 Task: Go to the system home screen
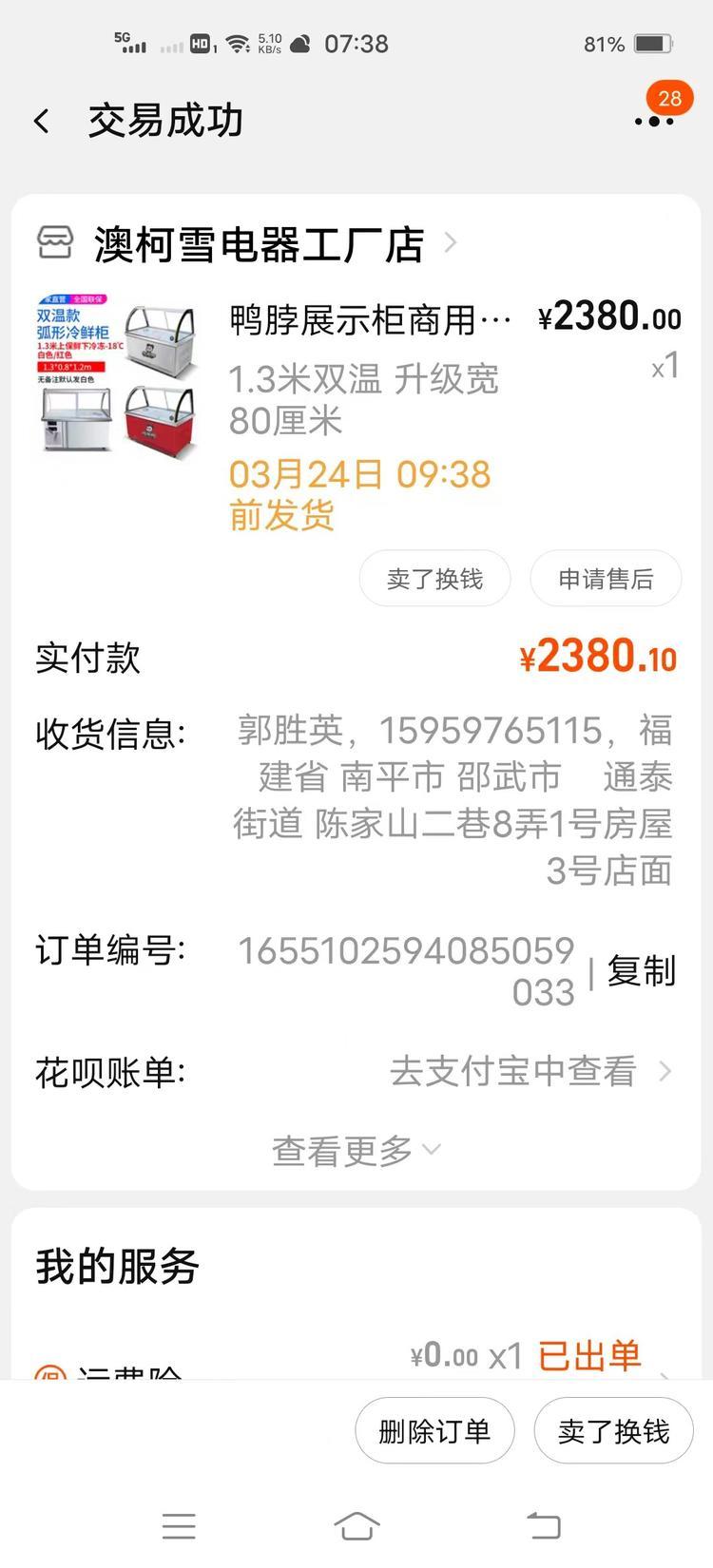(356, 1526)
